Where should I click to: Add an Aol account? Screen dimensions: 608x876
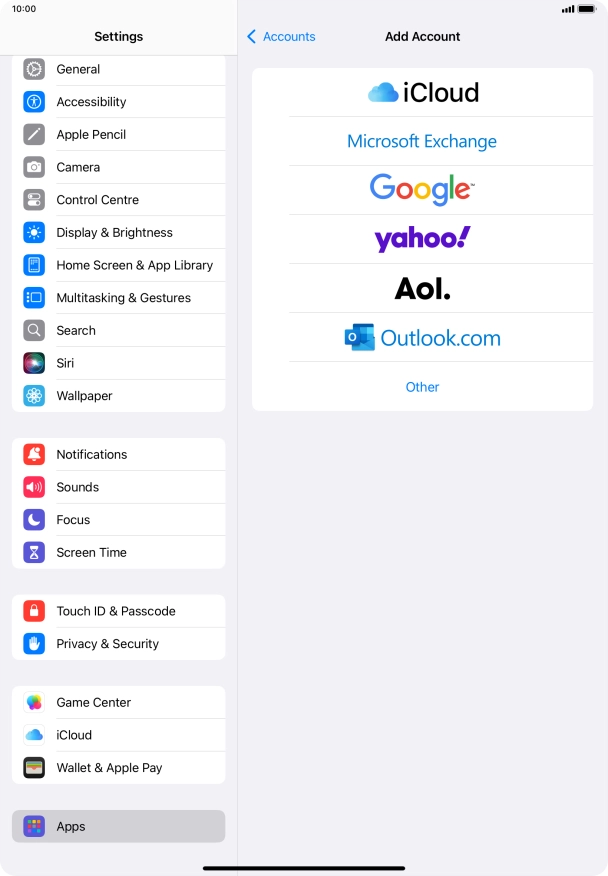(422, 289)
